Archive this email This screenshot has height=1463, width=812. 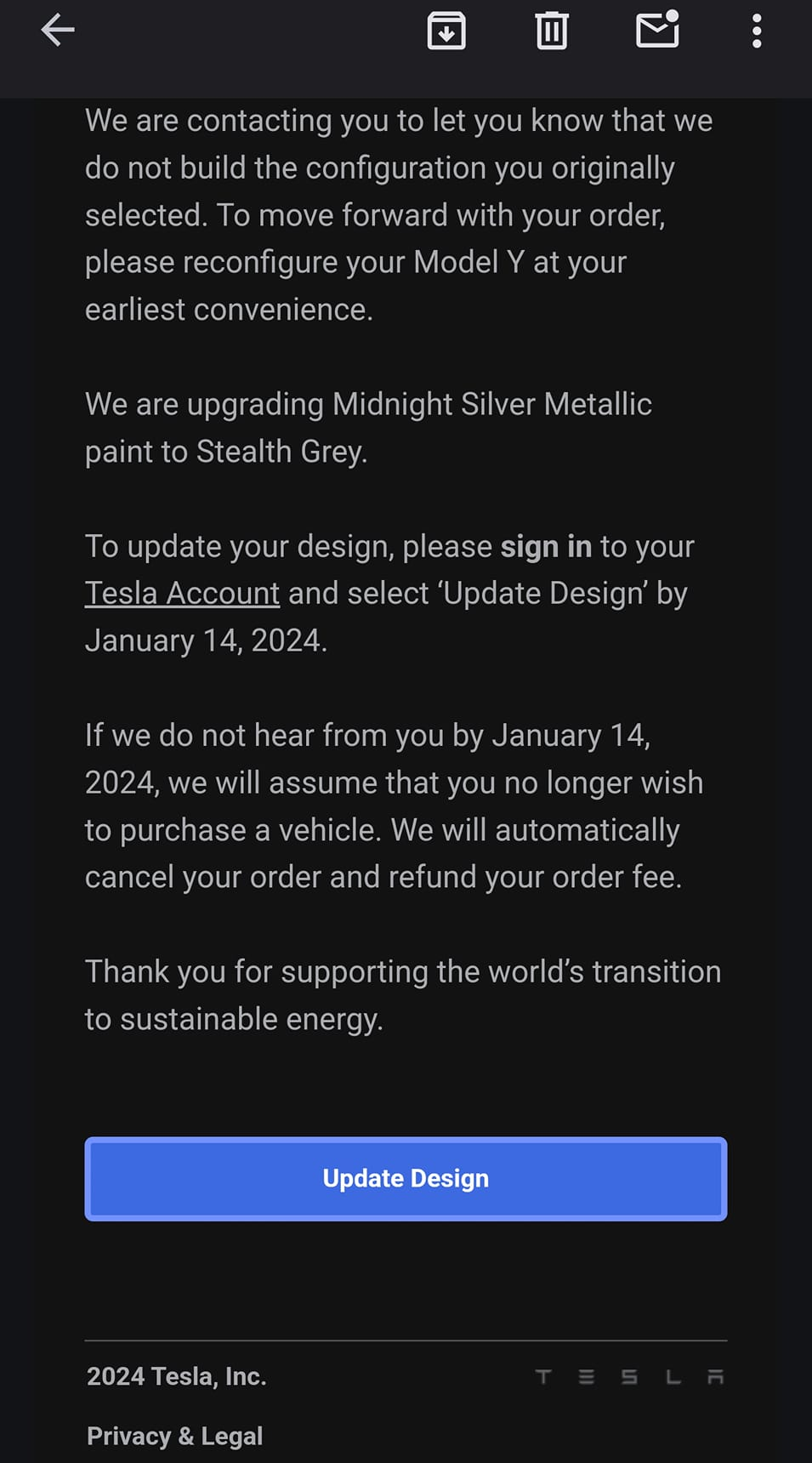(x=446, y=31)
